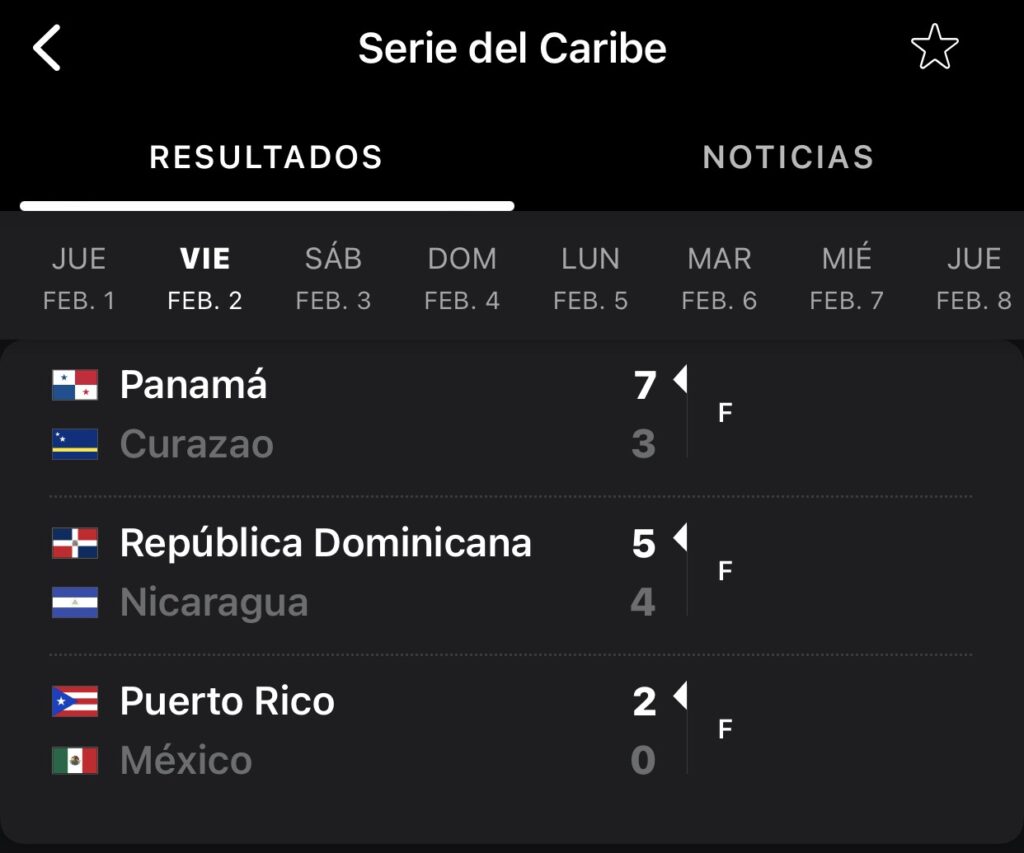This screenshot has width=1024, height=853.
Task: Choose Jue Feb. 8 date
Action: click(x=974, y=278)
